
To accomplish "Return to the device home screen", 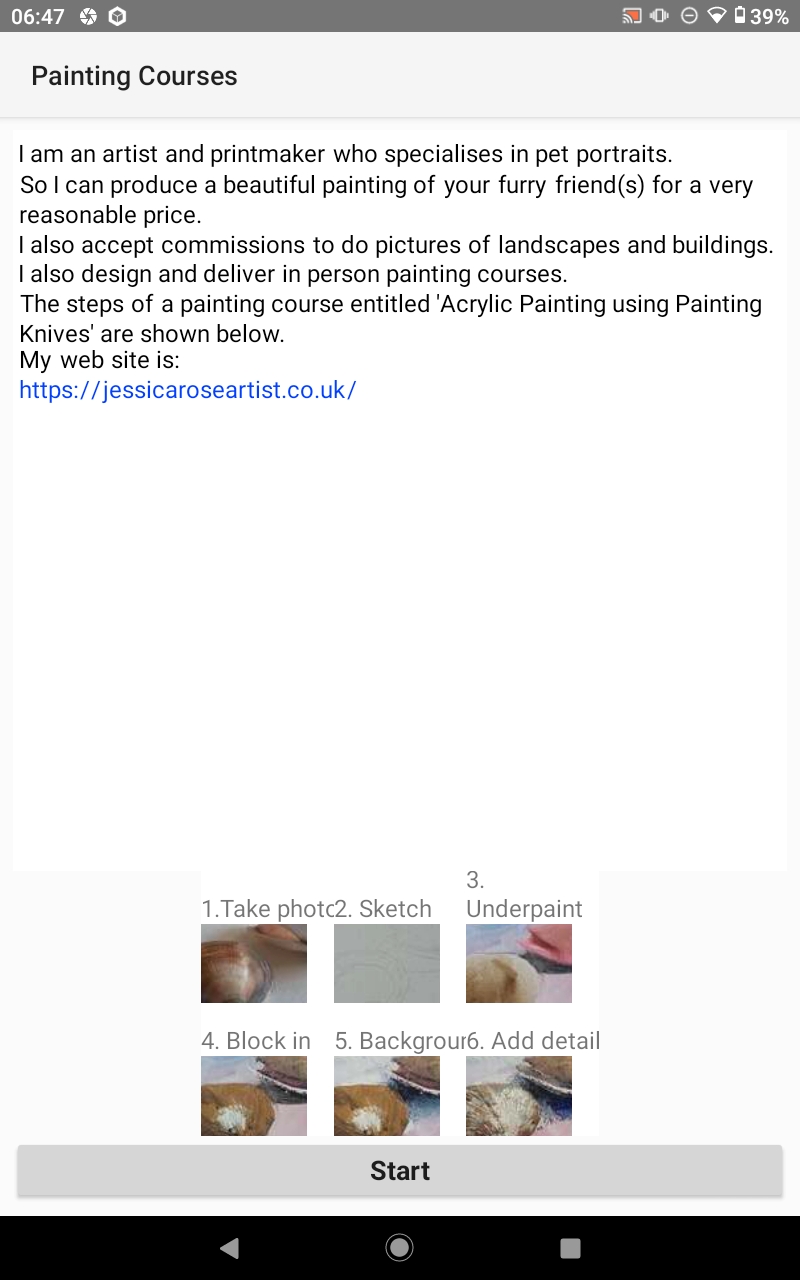I will coord(400,1247).
